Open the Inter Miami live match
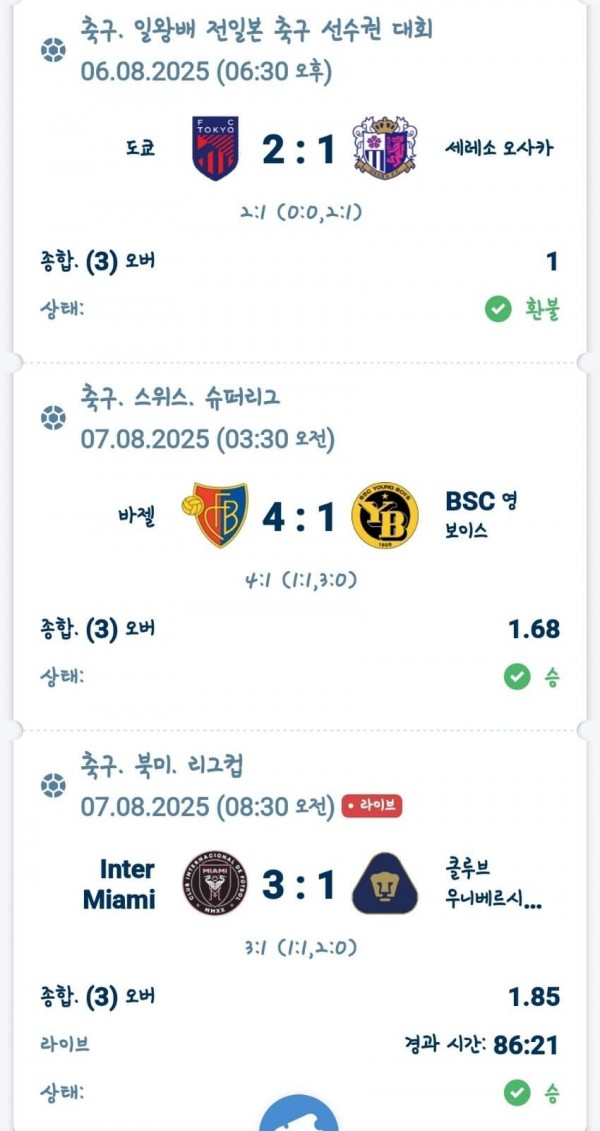Viewport: 600px width, 1131px height. pyautogui.click(x=298, y=884)
